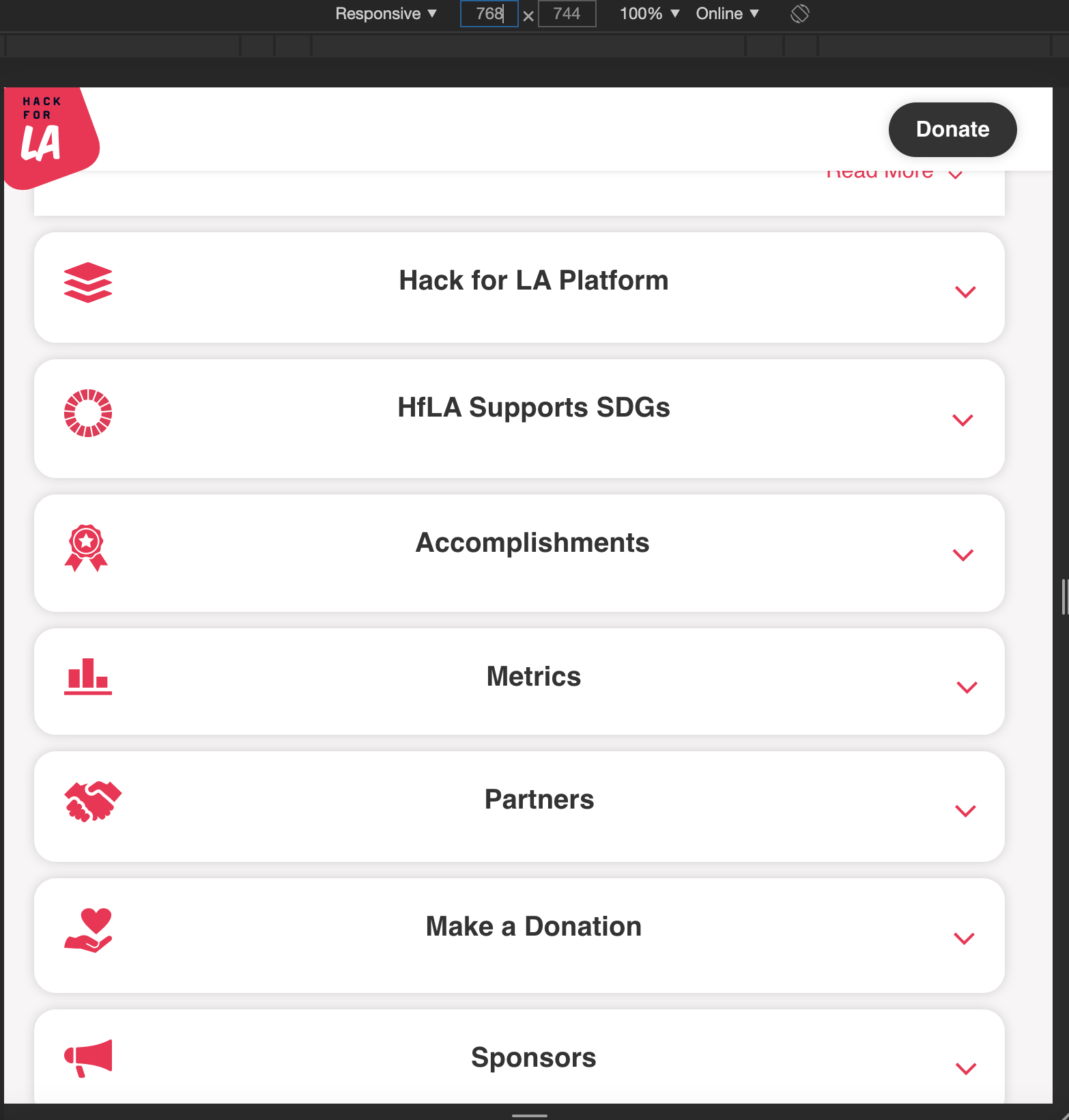
Task: Expand the Hack for LA Platform section
Action: (x=965, y=292)
